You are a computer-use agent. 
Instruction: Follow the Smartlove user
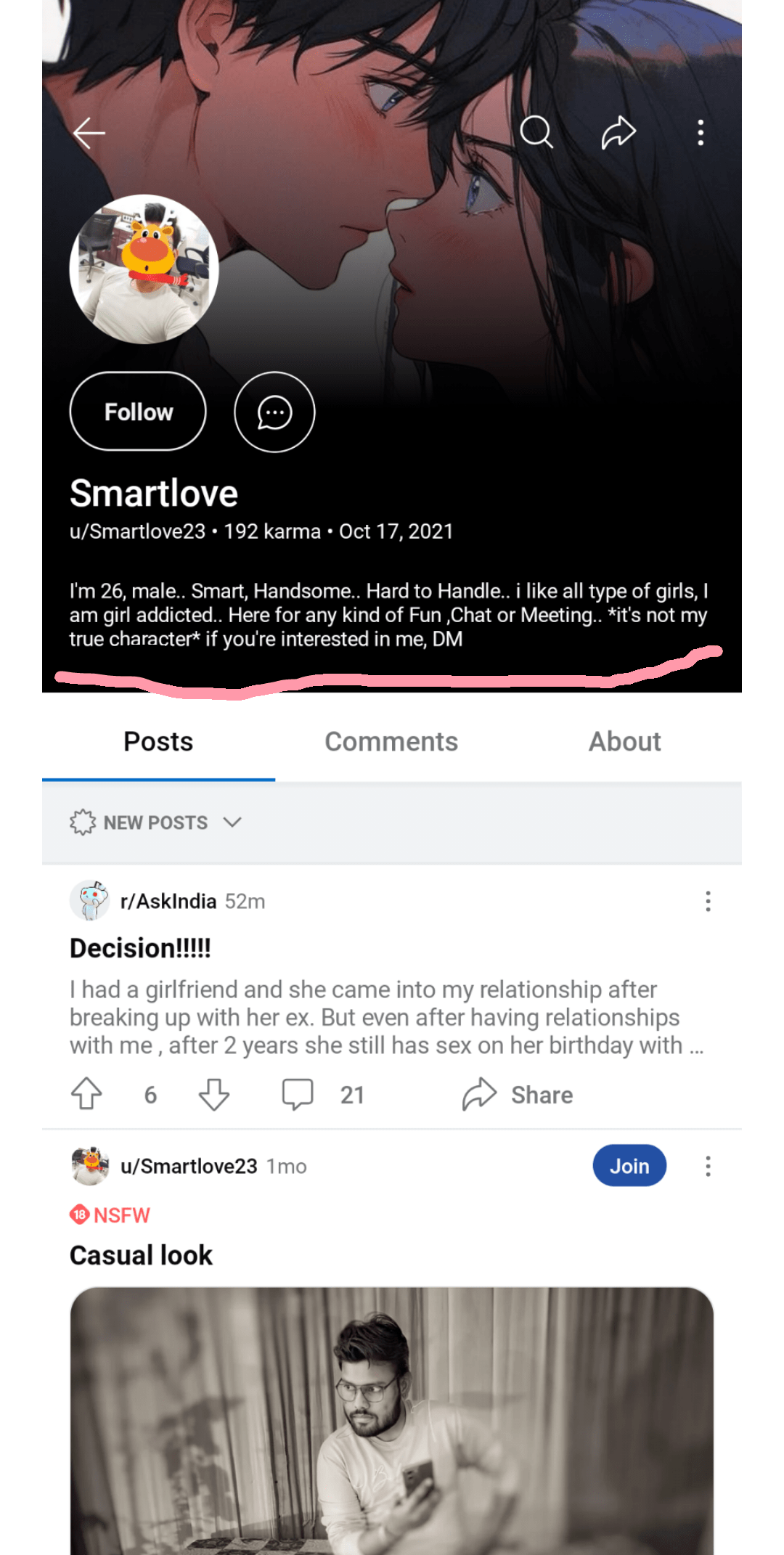[x=138, y=412]
